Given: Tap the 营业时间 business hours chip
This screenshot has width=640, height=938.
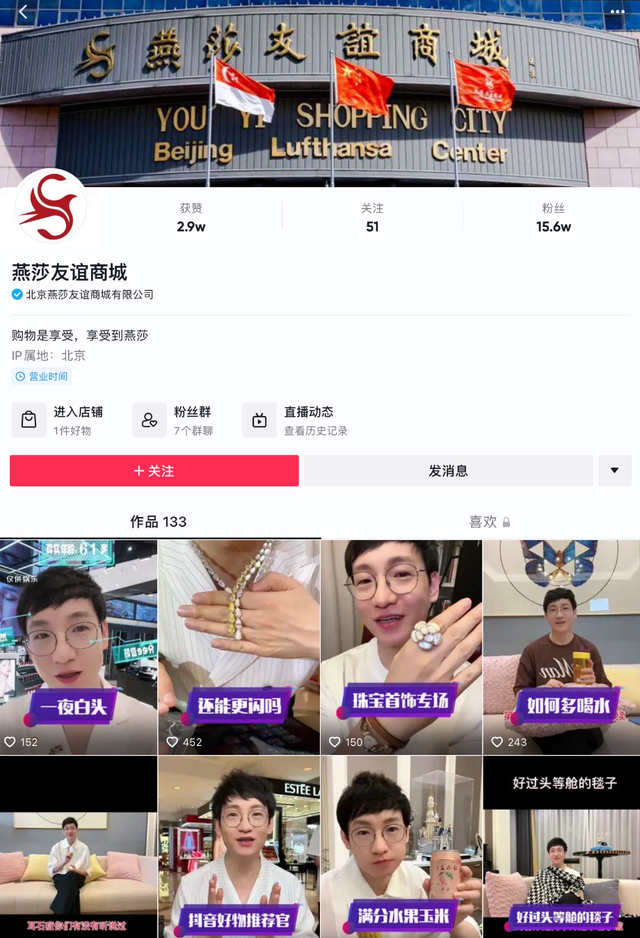Looking at the screenshot, I should tap(42, 377).
